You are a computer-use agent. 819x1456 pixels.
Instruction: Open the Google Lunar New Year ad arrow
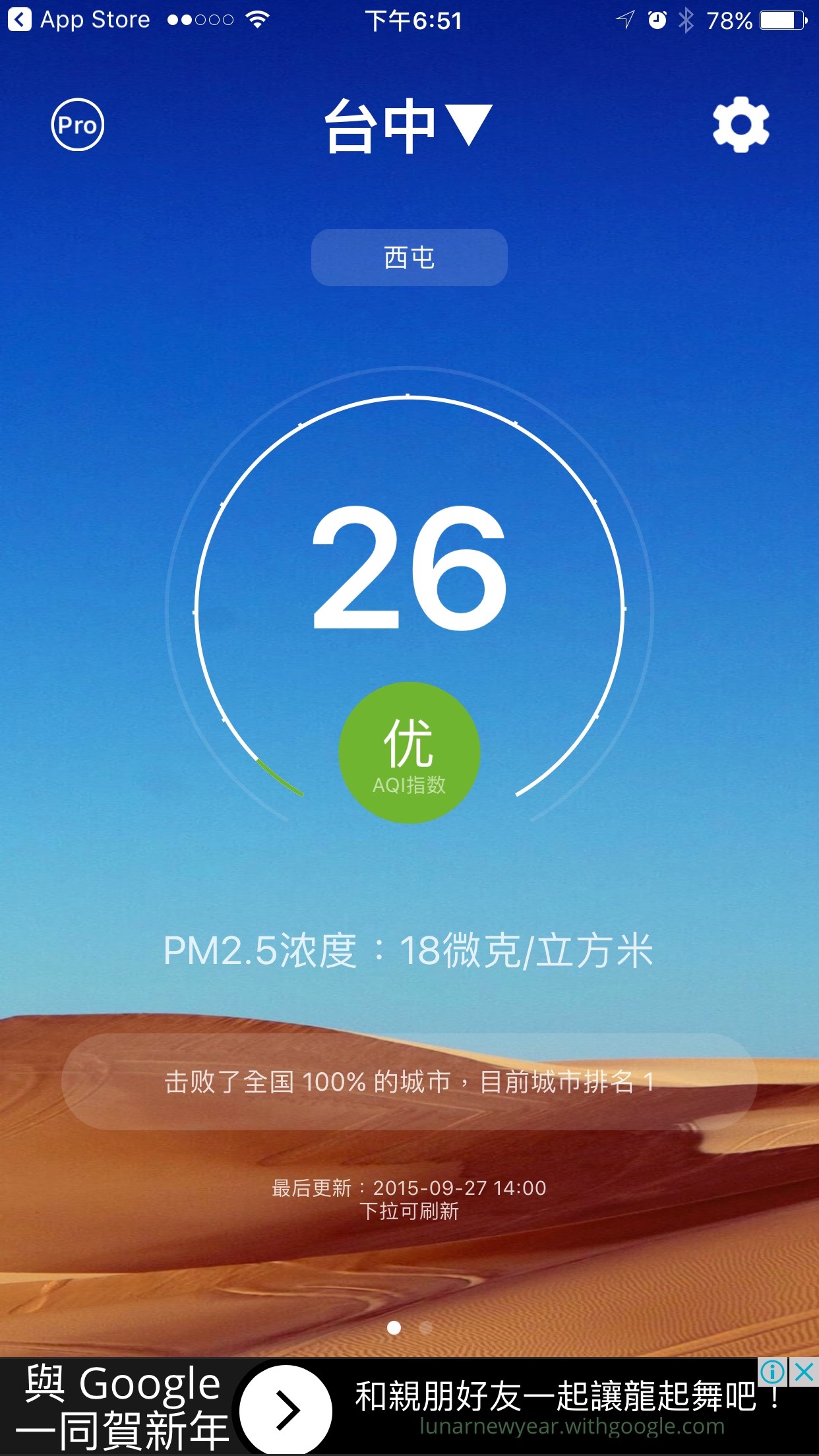pos(286,1410)
